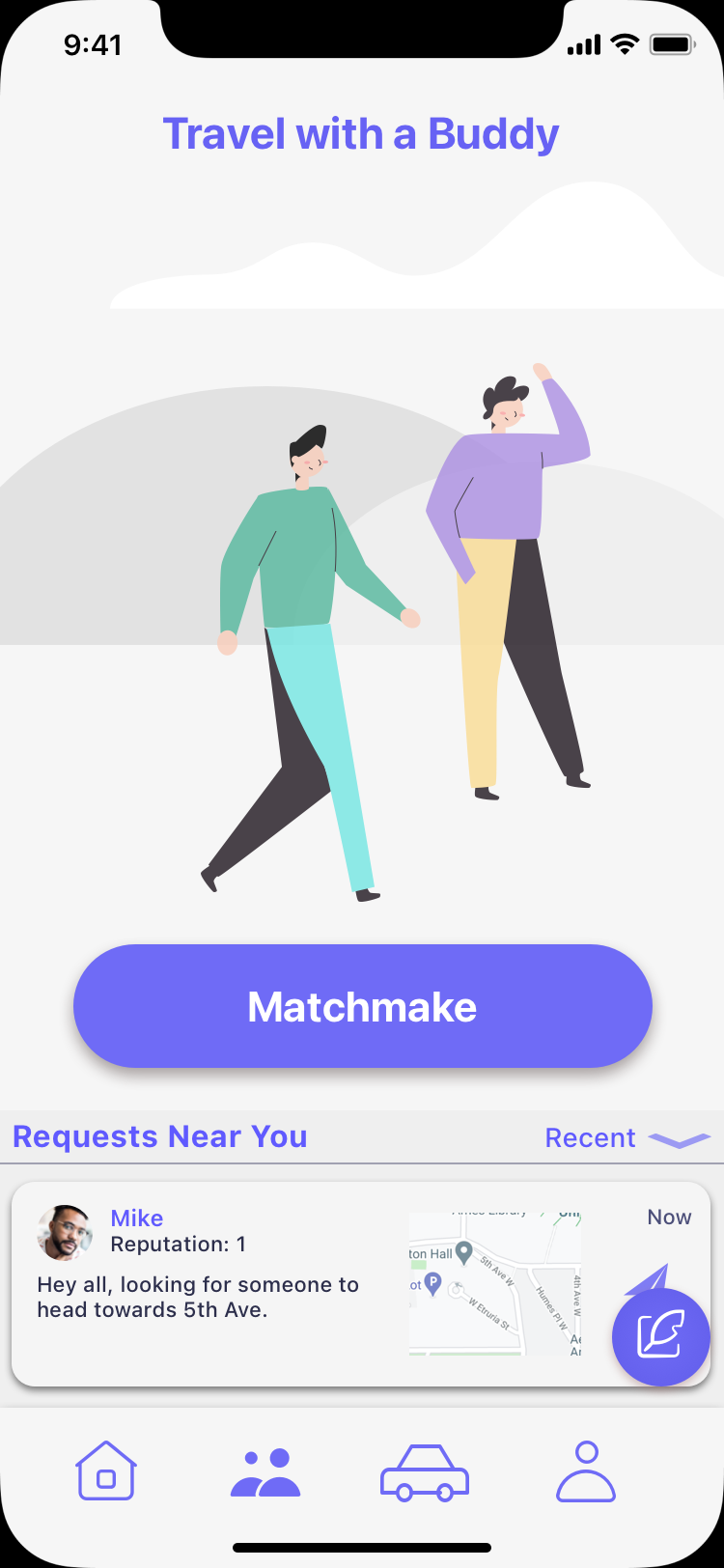View the map preview in Mike's request
The image size is (724, 1568).
coord(495,1284)
